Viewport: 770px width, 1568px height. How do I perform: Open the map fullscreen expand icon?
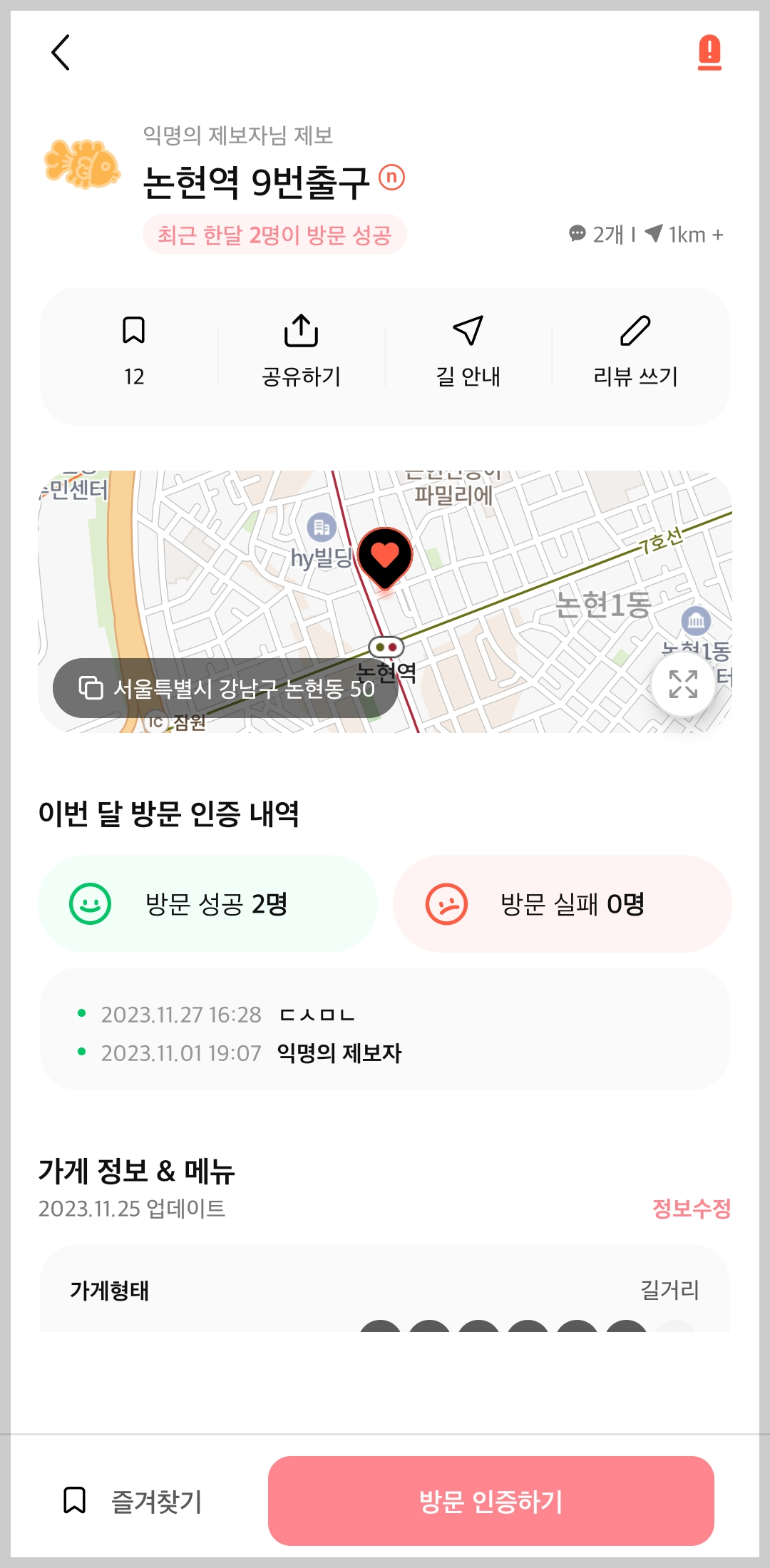[682, 686]
